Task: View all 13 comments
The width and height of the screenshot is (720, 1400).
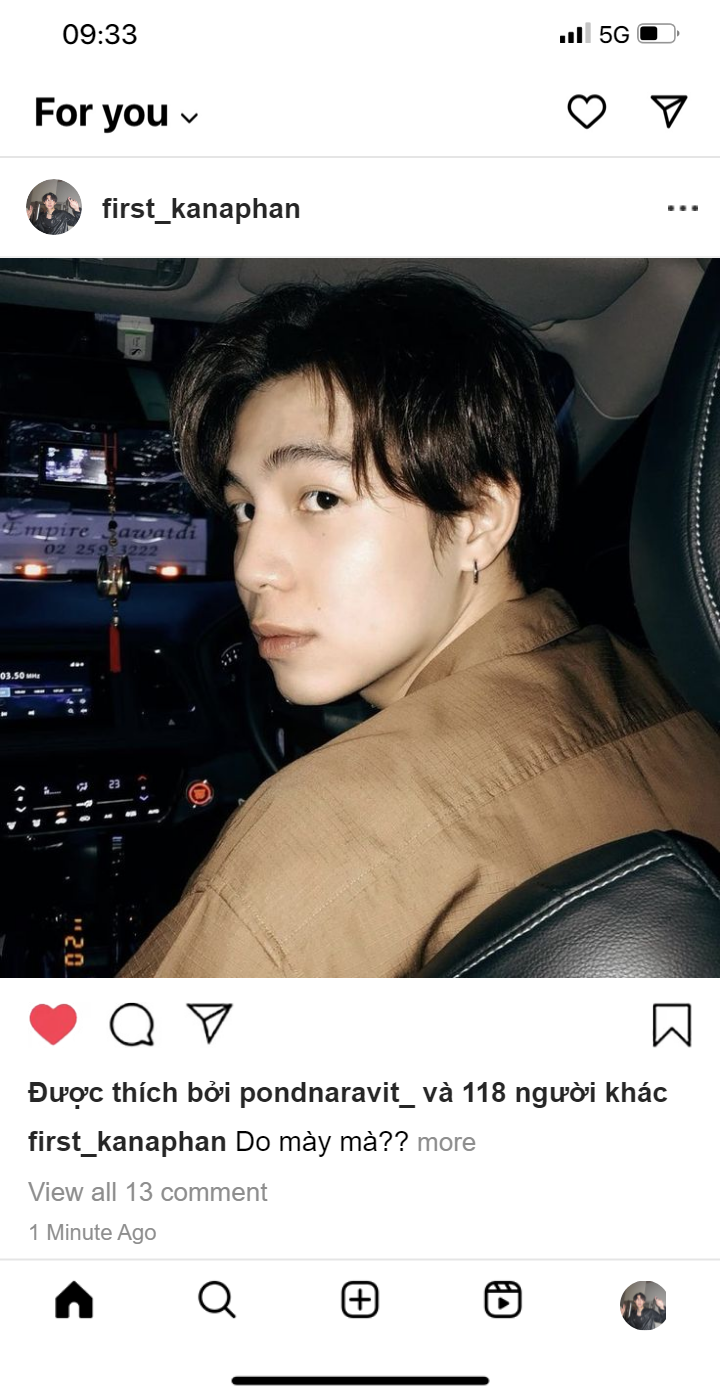Action: tap(148, 1192)
